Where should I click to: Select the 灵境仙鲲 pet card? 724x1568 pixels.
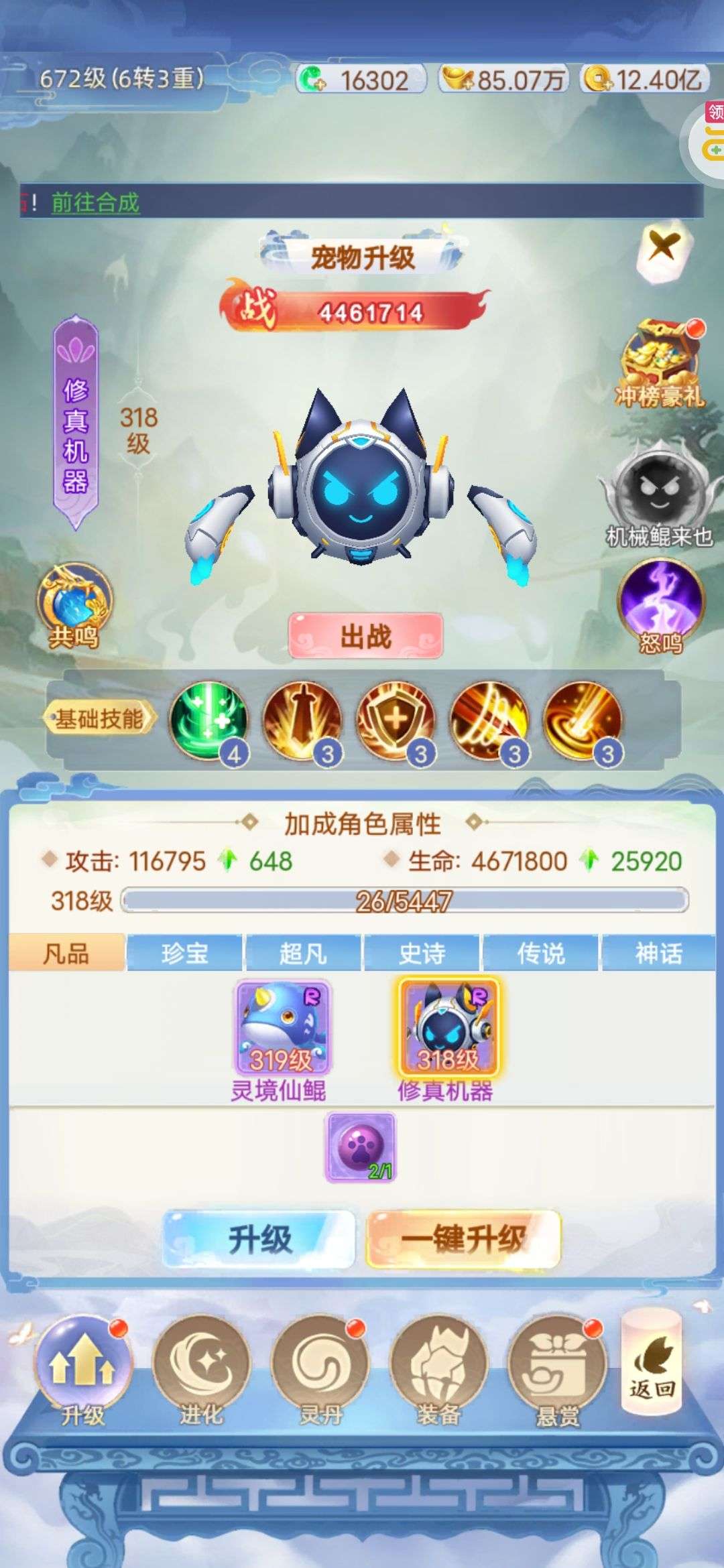(282, 1039)
